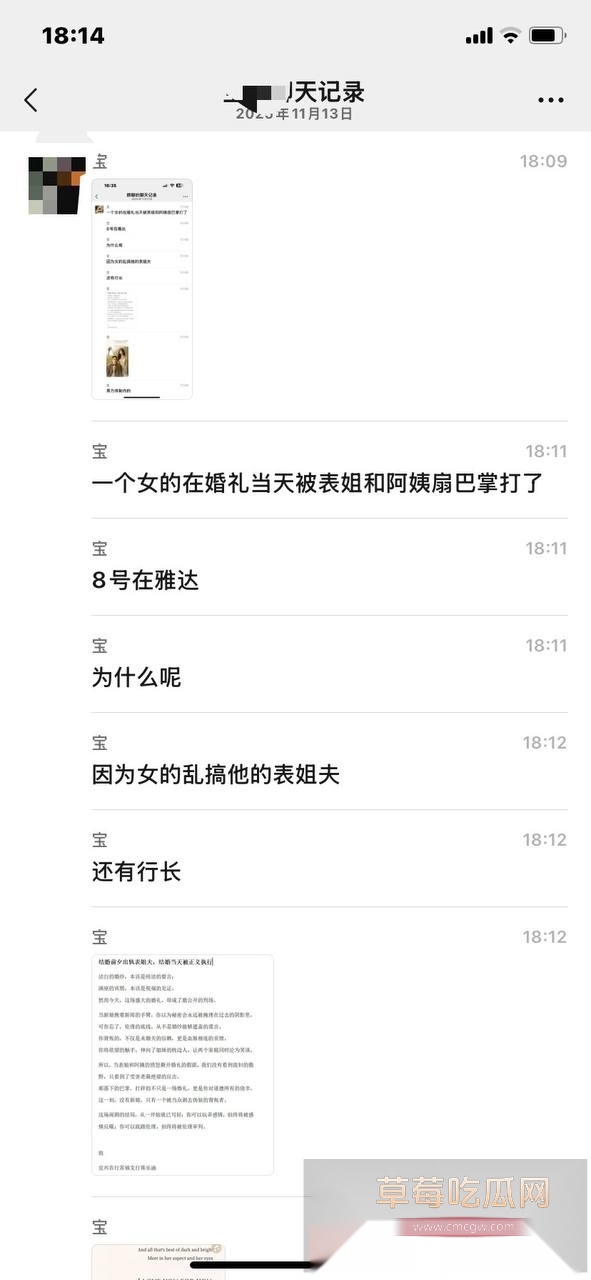The height and width of the screenshot is (1280, 591).
Task: Open the partly visible image at the bottom
Action: (158, 1261)
